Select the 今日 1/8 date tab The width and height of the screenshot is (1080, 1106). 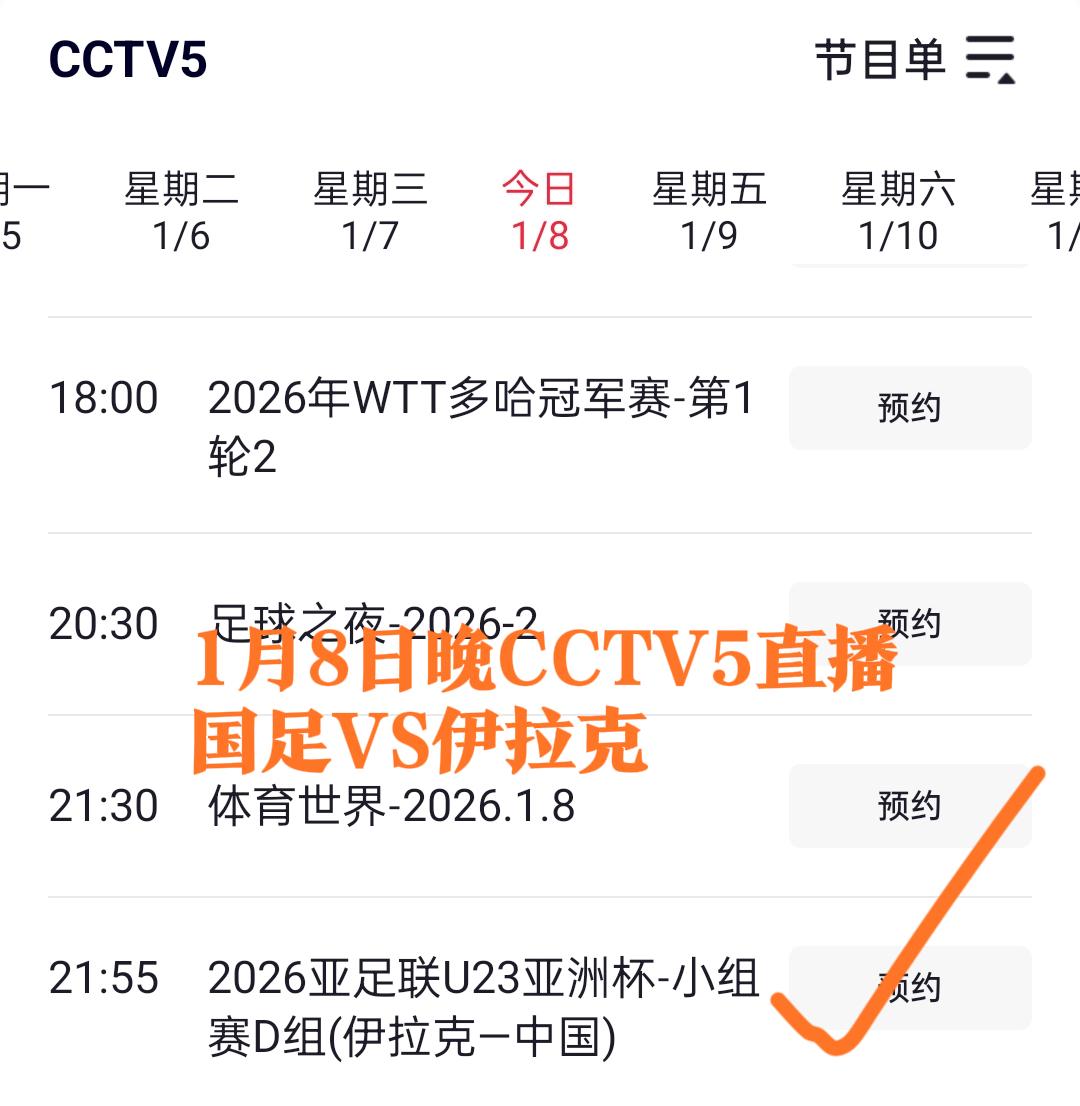point(539,212)
